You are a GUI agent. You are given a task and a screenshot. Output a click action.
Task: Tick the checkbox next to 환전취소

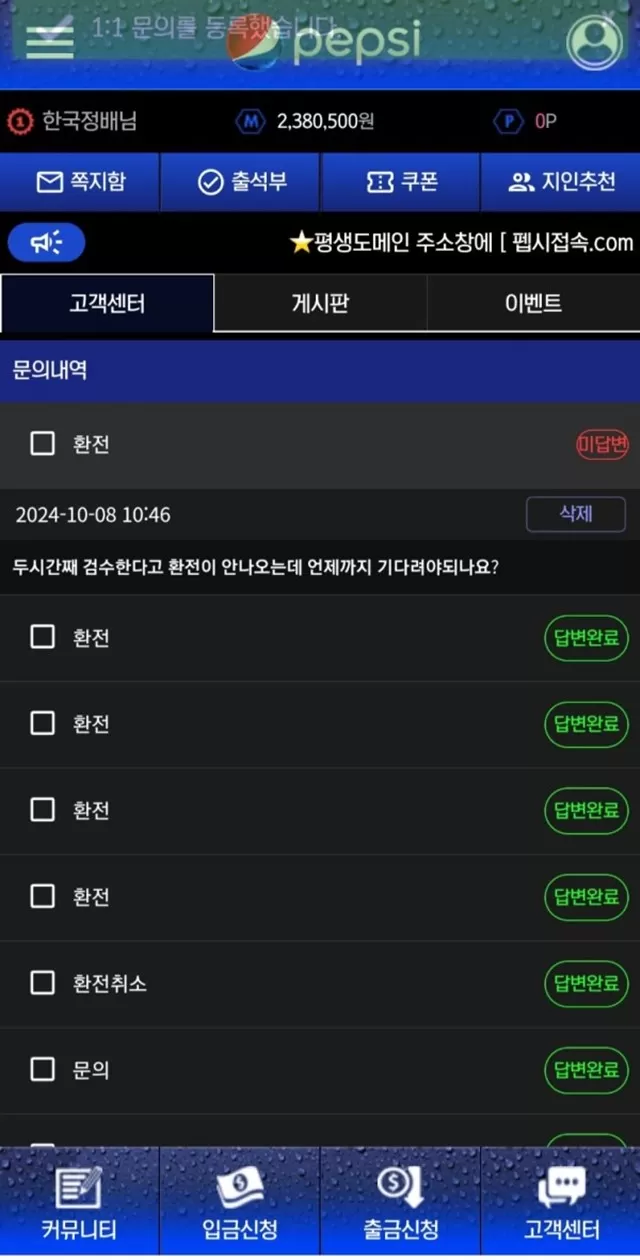pos(42,984)
